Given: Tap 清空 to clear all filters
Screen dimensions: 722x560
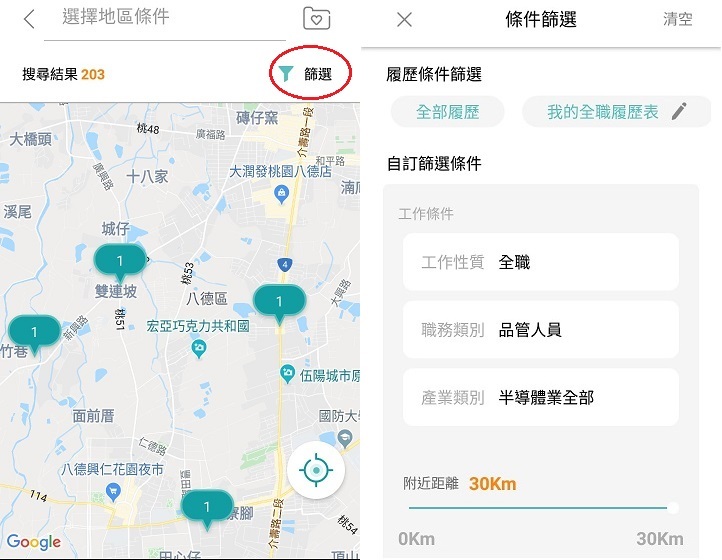Looking at the screenshot, I should 677,19.
